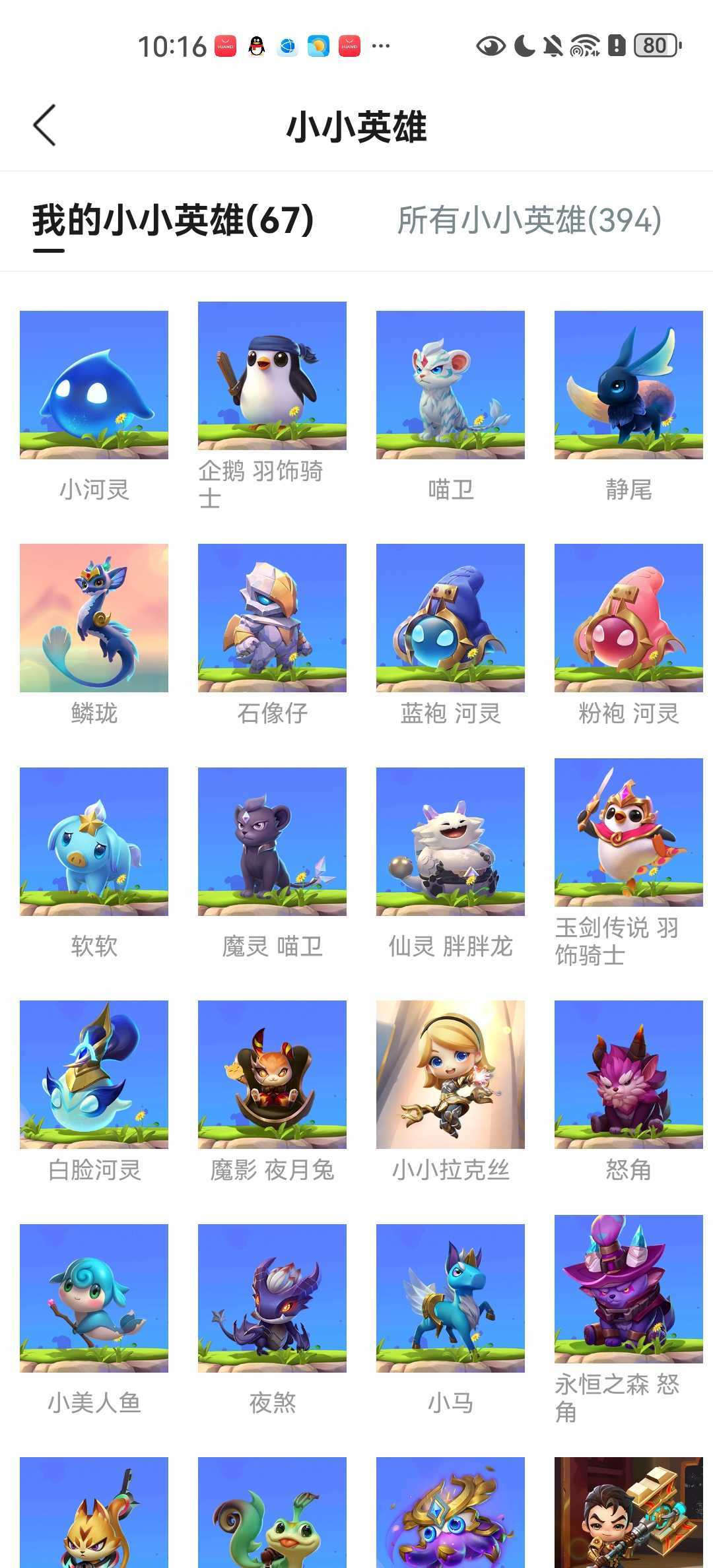This screenshot has width=713, height=1568.
Task: Select 魔影 夜月兔 tile
Action: pos(272,1074)
